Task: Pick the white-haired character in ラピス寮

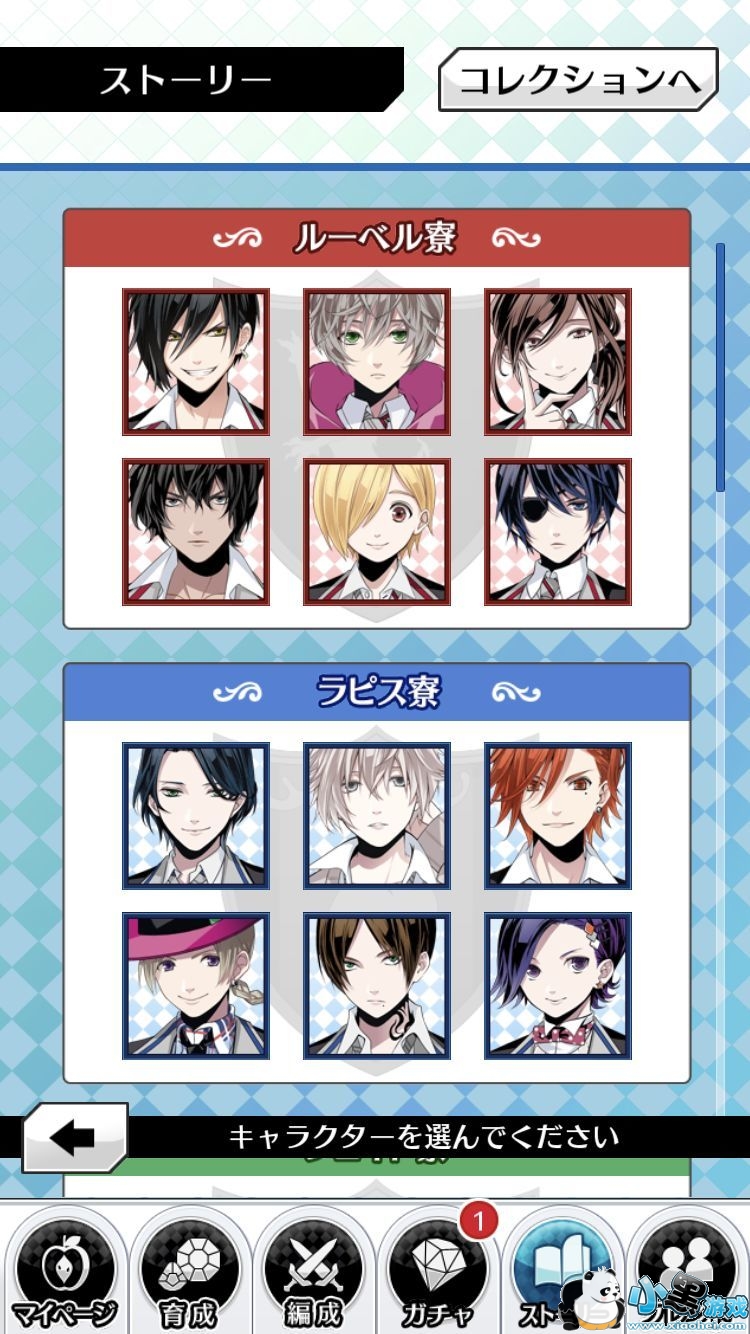Action: [377, 816]
